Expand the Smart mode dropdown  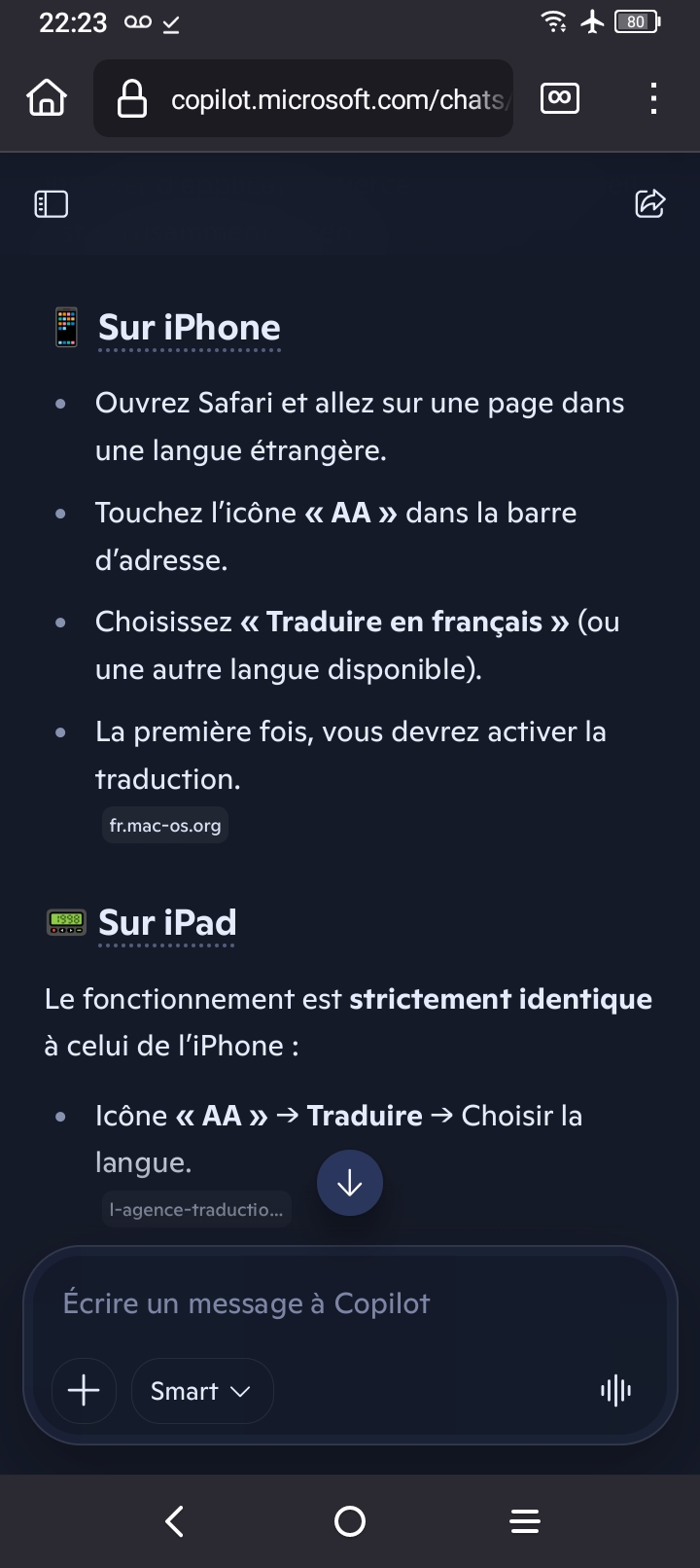(201, 1391)
